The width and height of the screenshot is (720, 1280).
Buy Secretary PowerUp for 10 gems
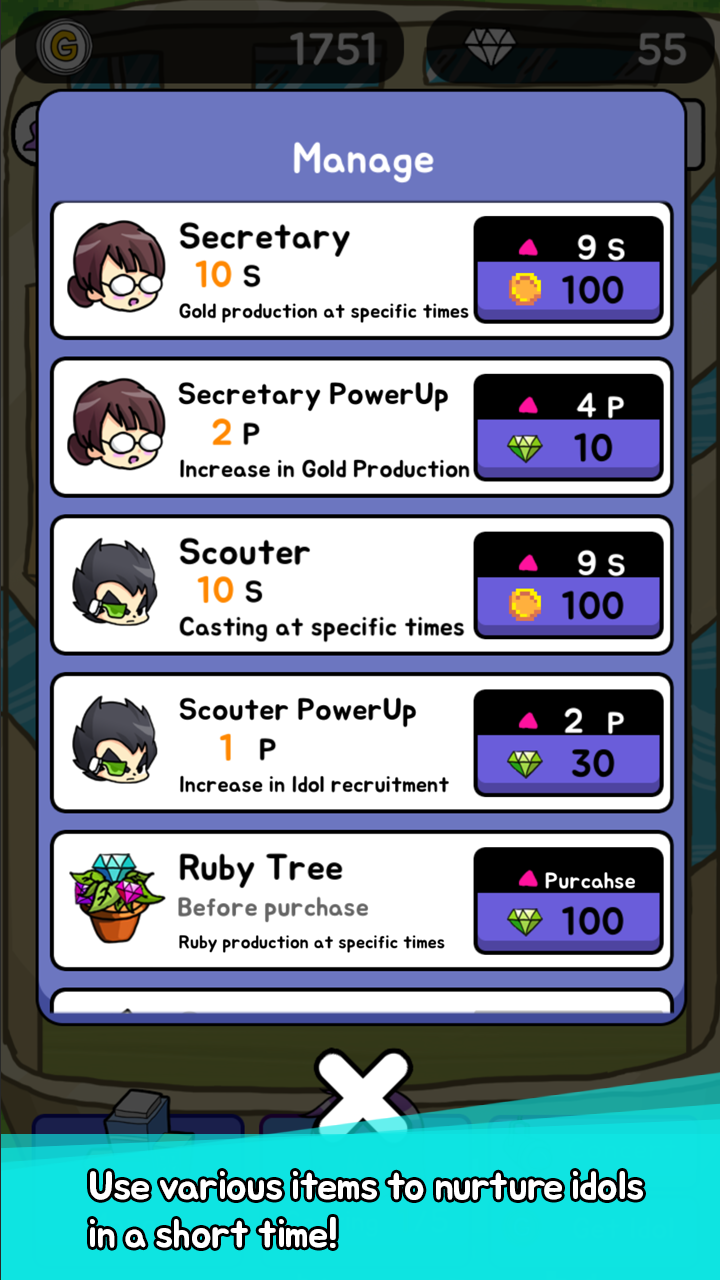coord(568,428)
